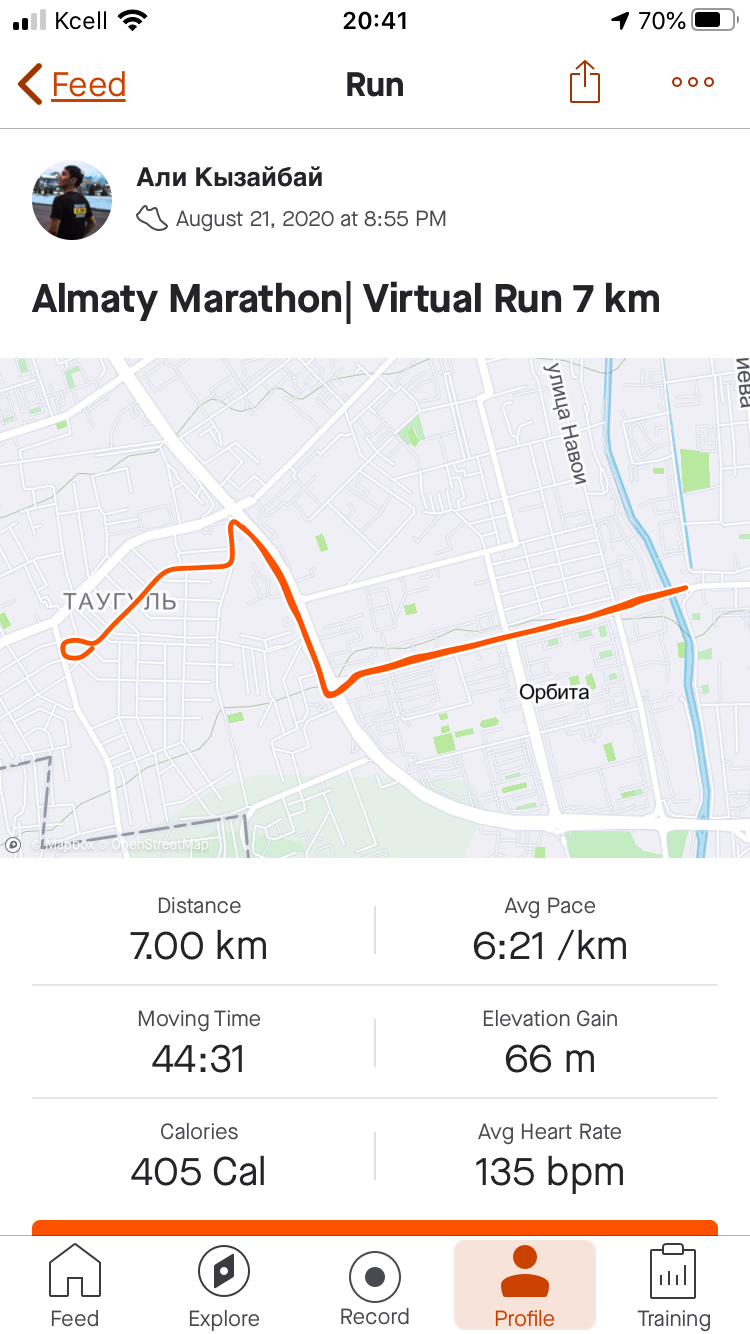This screenshot has width=750, height=1334.
Task: Switch to the Training tab
Action: tap(673, 1286)
